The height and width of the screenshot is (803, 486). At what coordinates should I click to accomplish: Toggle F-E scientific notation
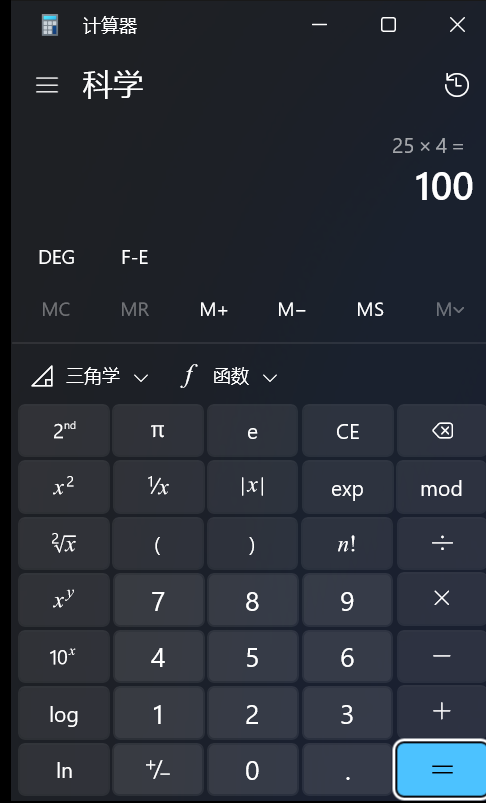[x=135, y=257]
